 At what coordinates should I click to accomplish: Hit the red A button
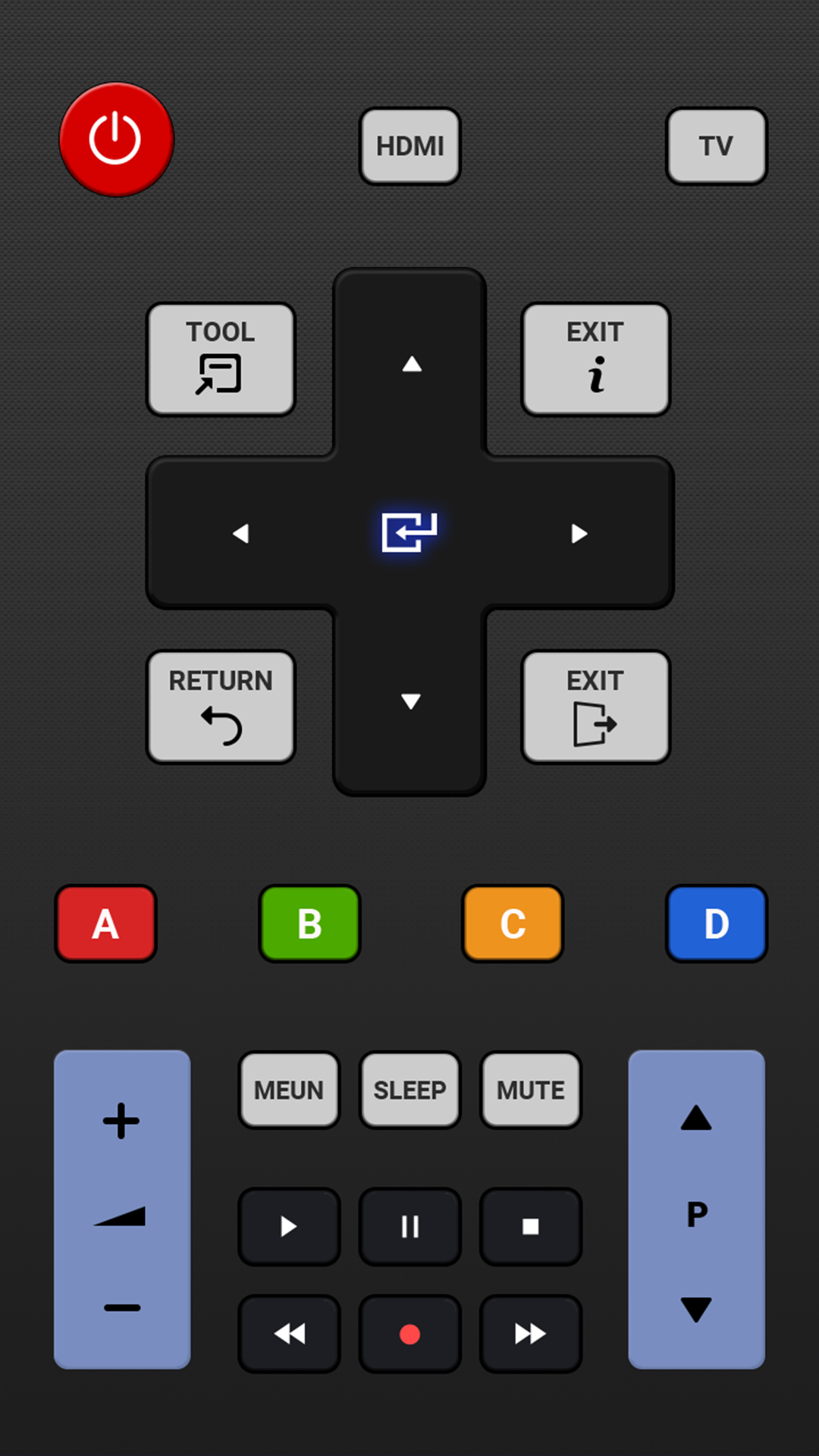[x=105, y=924]
